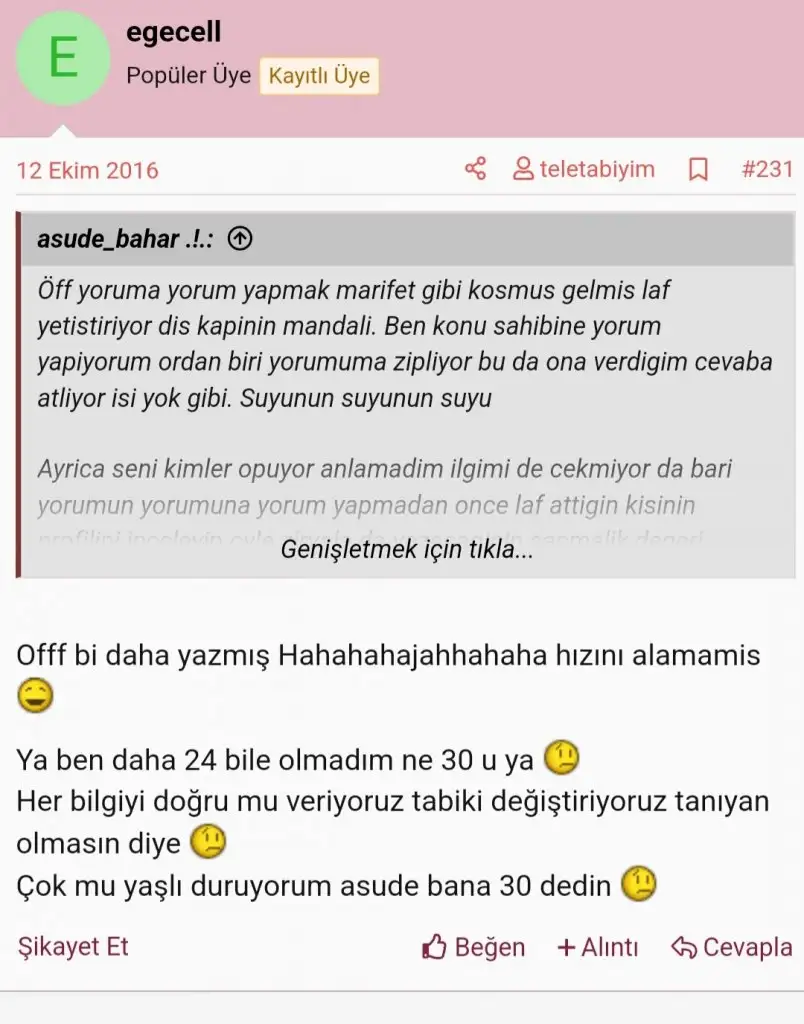Open egecell's profile avatar
The height and width of the screenshot is (1024, 804).
(64, 59)
